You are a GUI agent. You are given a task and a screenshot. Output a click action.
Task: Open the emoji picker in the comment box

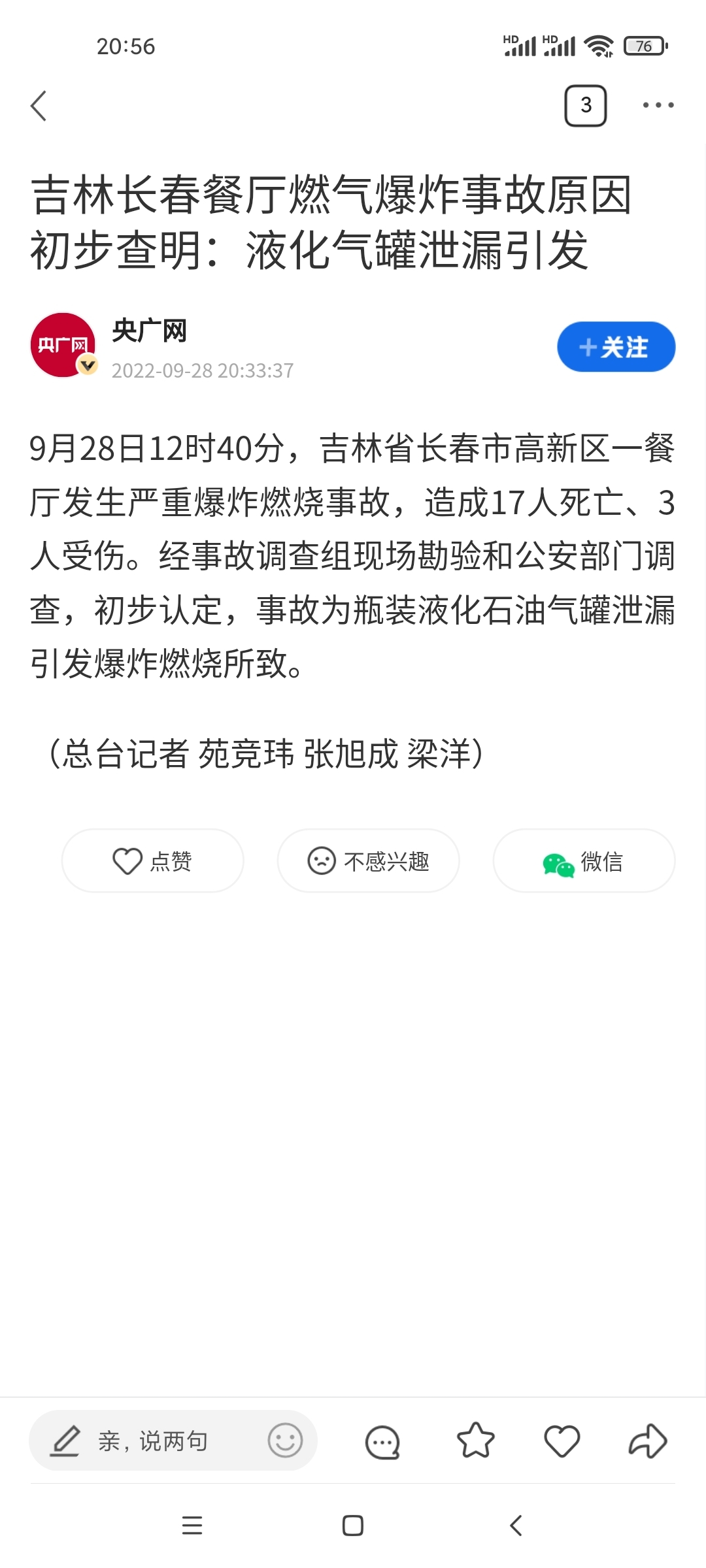pos(285,1441)
